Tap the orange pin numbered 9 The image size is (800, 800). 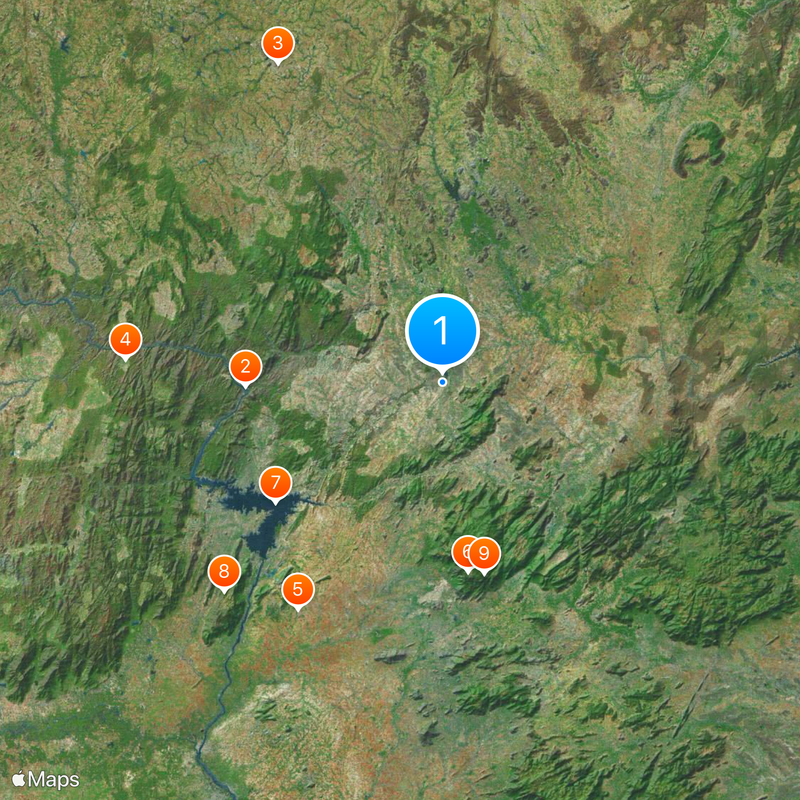[486, 552]
